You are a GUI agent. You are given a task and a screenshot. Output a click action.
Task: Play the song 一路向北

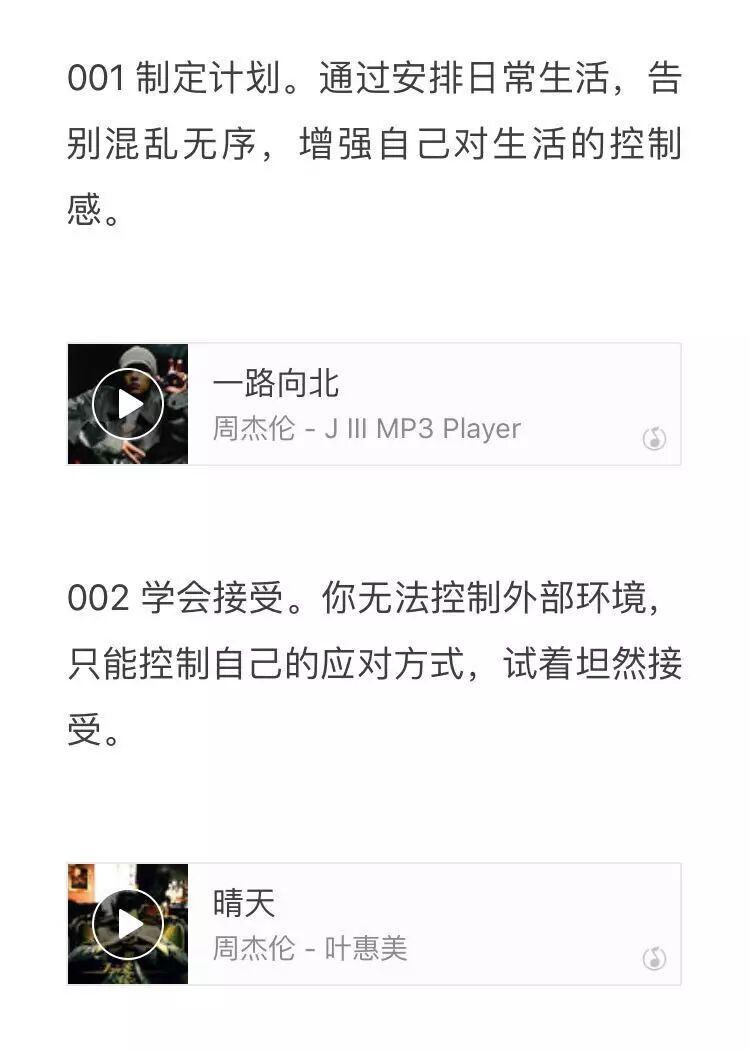(128, 404)
